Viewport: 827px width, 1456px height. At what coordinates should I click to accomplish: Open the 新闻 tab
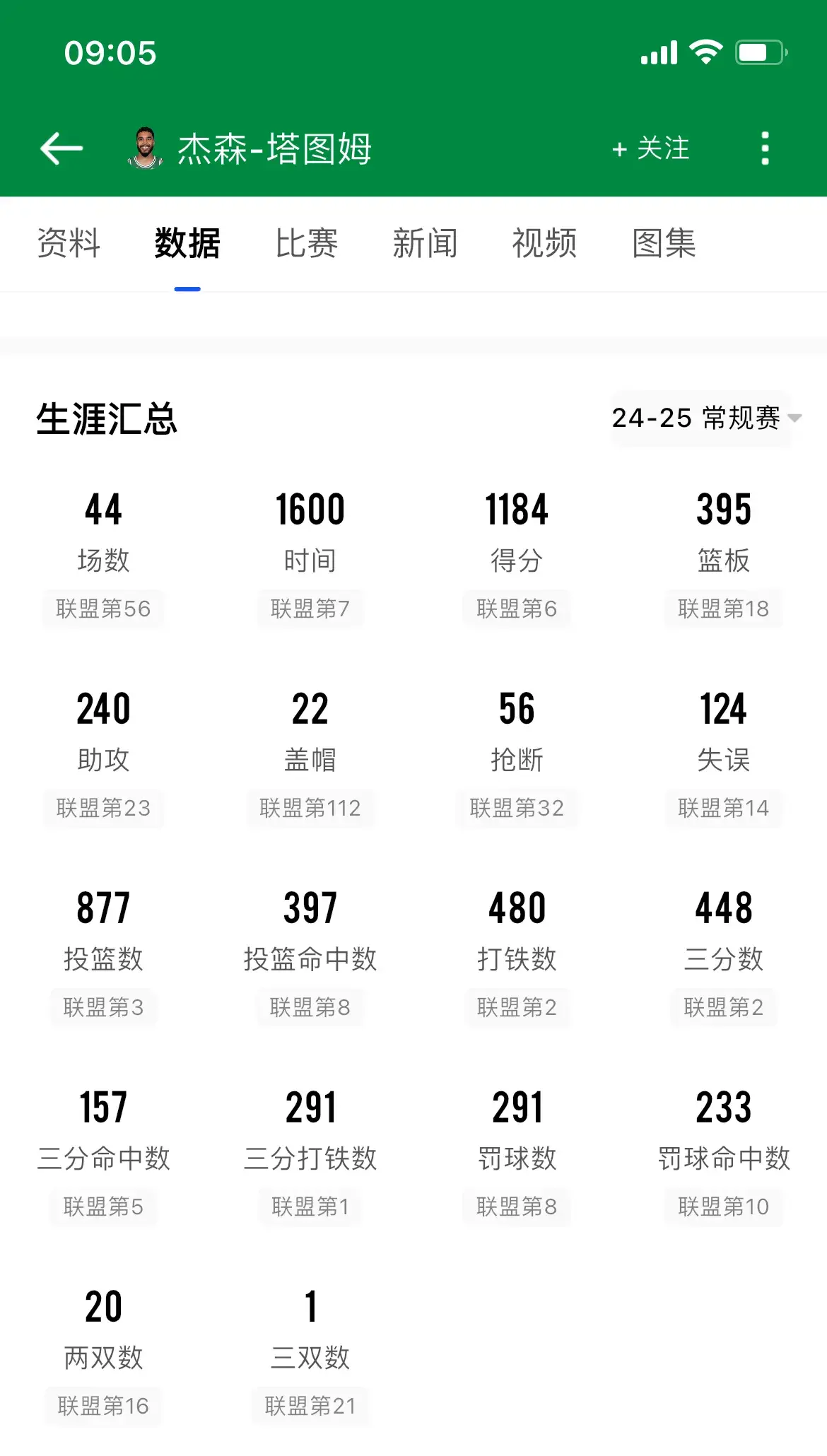click(426, 244)
